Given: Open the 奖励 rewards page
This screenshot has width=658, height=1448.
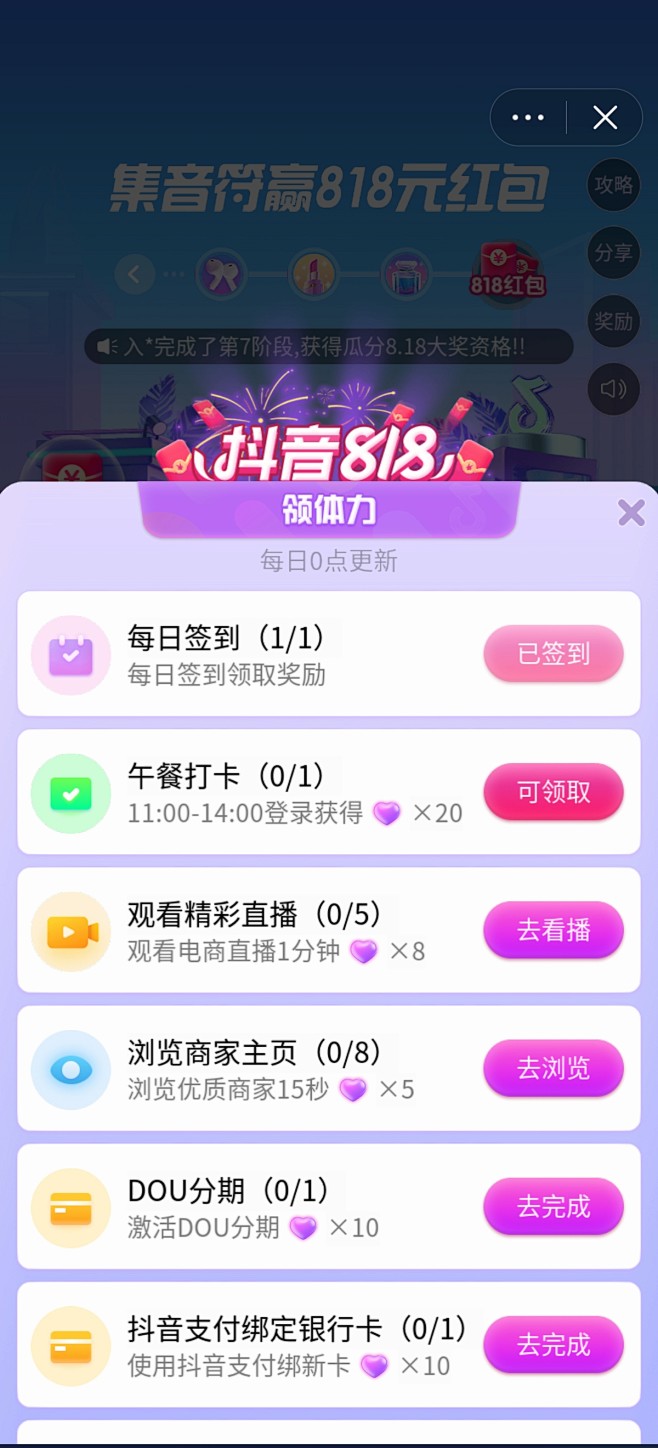Looking at the screenshot, I should click(614, 321).
